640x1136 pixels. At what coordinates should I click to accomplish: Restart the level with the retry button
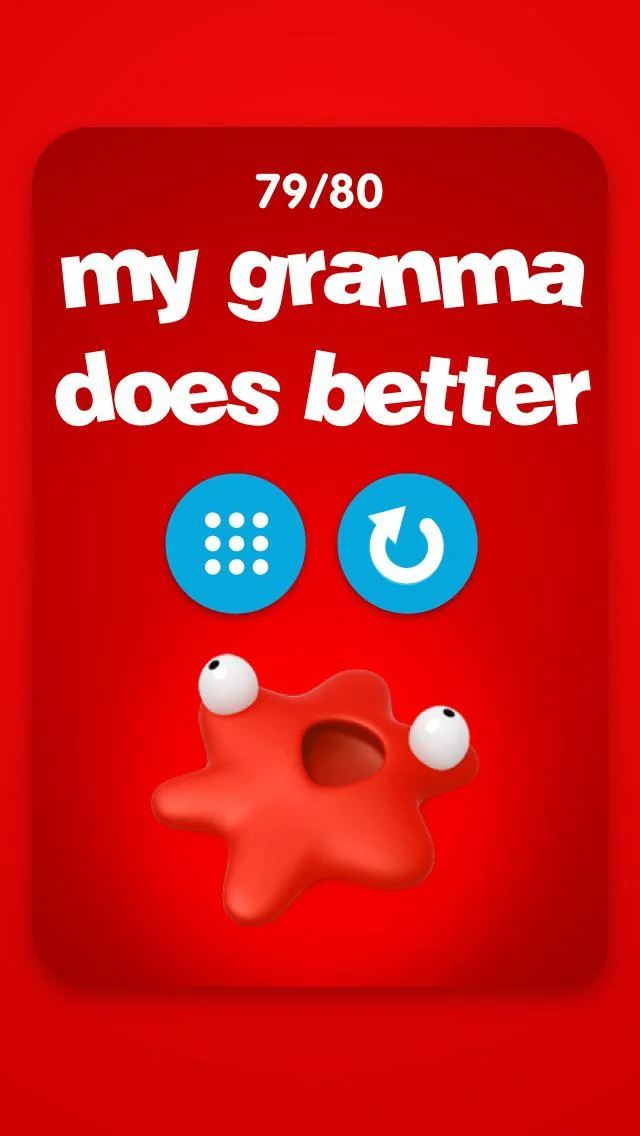tap(406, 543)
